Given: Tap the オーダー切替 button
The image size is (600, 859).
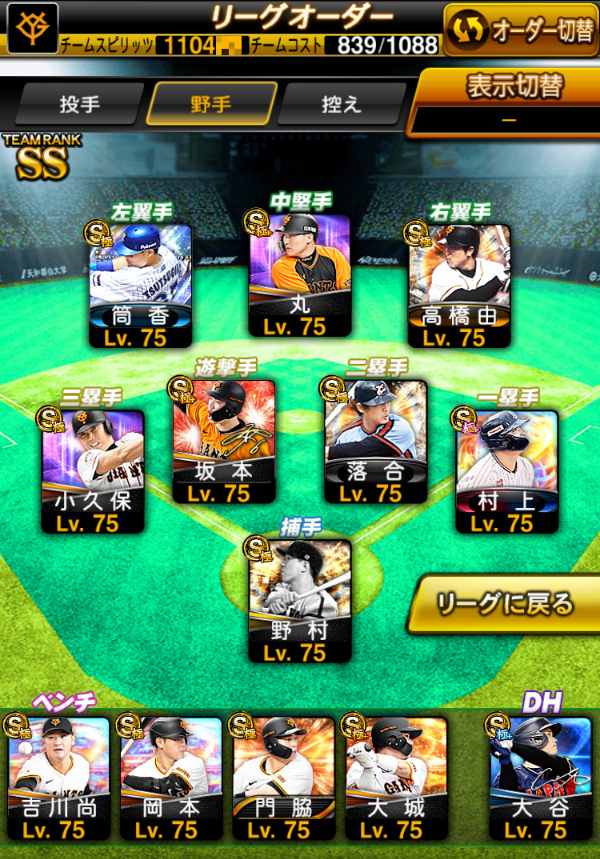Looking at the screenshot, I should click(x=520, y=30).
